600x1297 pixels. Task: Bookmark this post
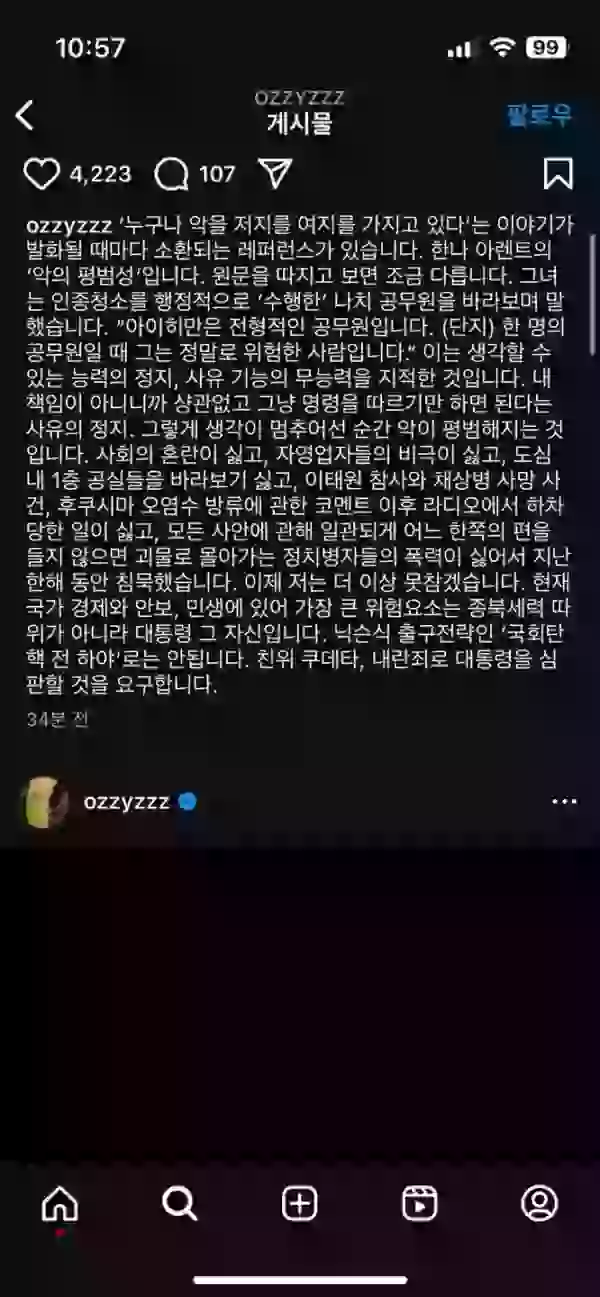coord(558,174)
